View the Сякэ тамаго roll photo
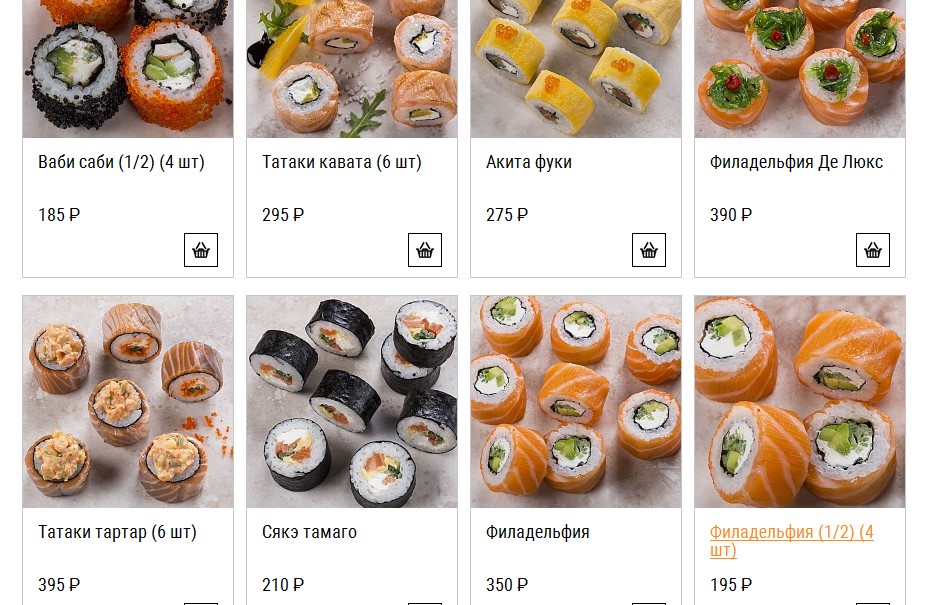This screenshot has height=605, width=932. pos(352,401)
